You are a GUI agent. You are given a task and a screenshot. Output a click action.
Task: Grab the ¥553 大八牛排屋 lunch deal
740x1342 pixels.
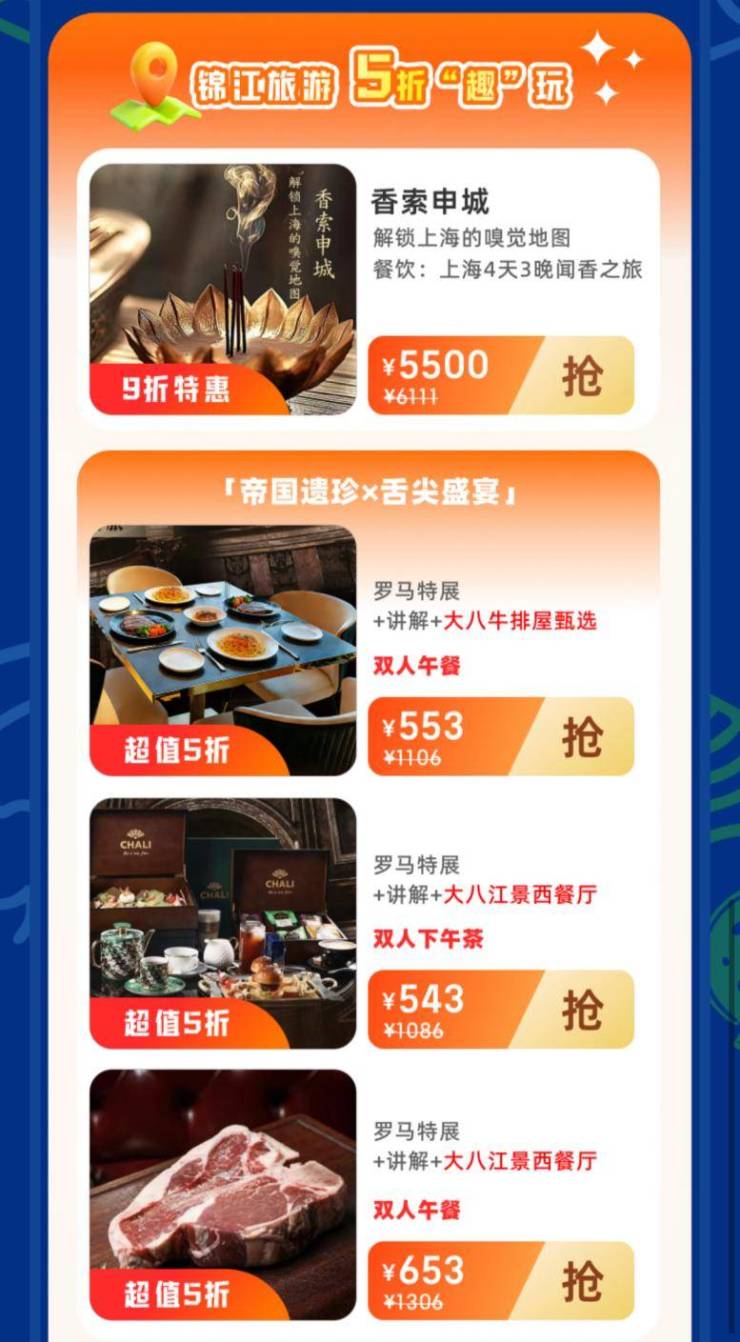tap(583, 737)
